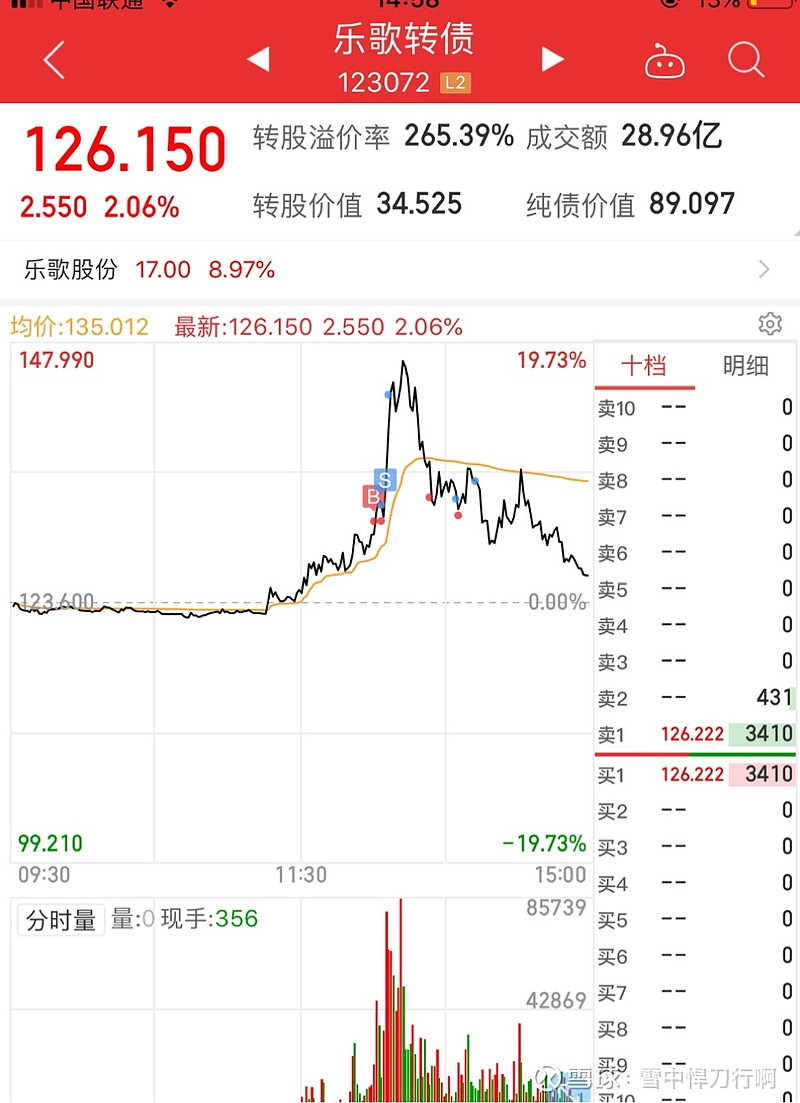Image resolution: width=800 pixels, height=1103 pixels.
Task: Expand the 乐歌股份 row chevron
Action: coord(764,269)
